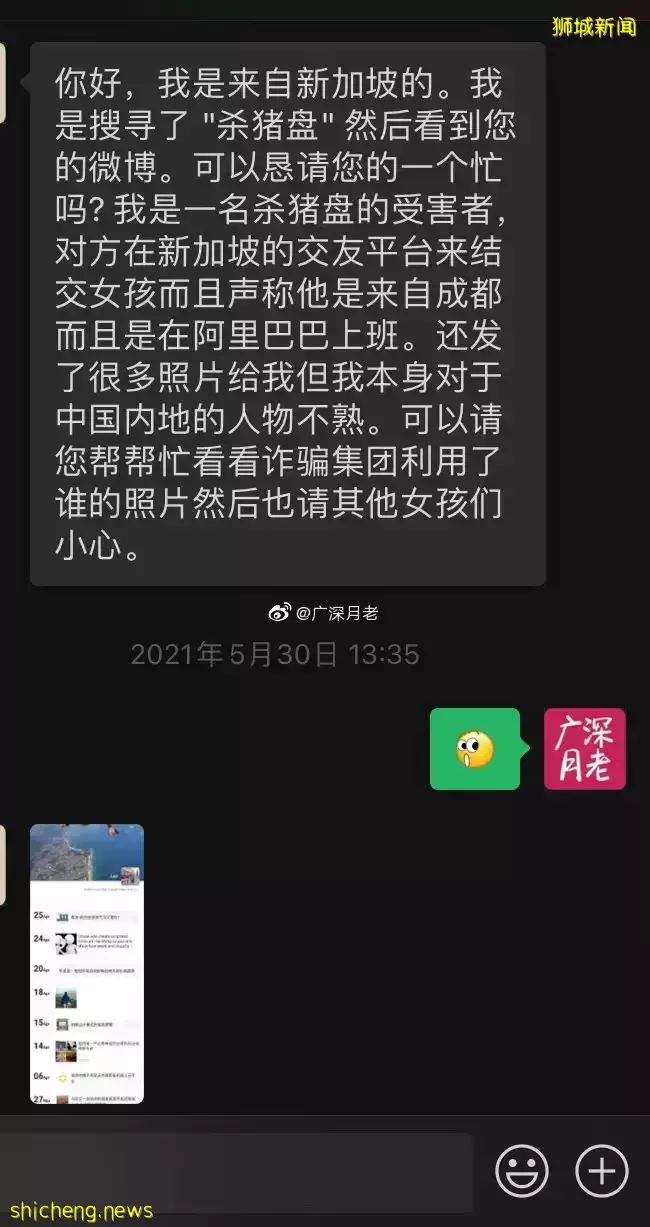Open the received screenshot image
This screenshot has width=650, height=1227.
[x=87, y=963]
